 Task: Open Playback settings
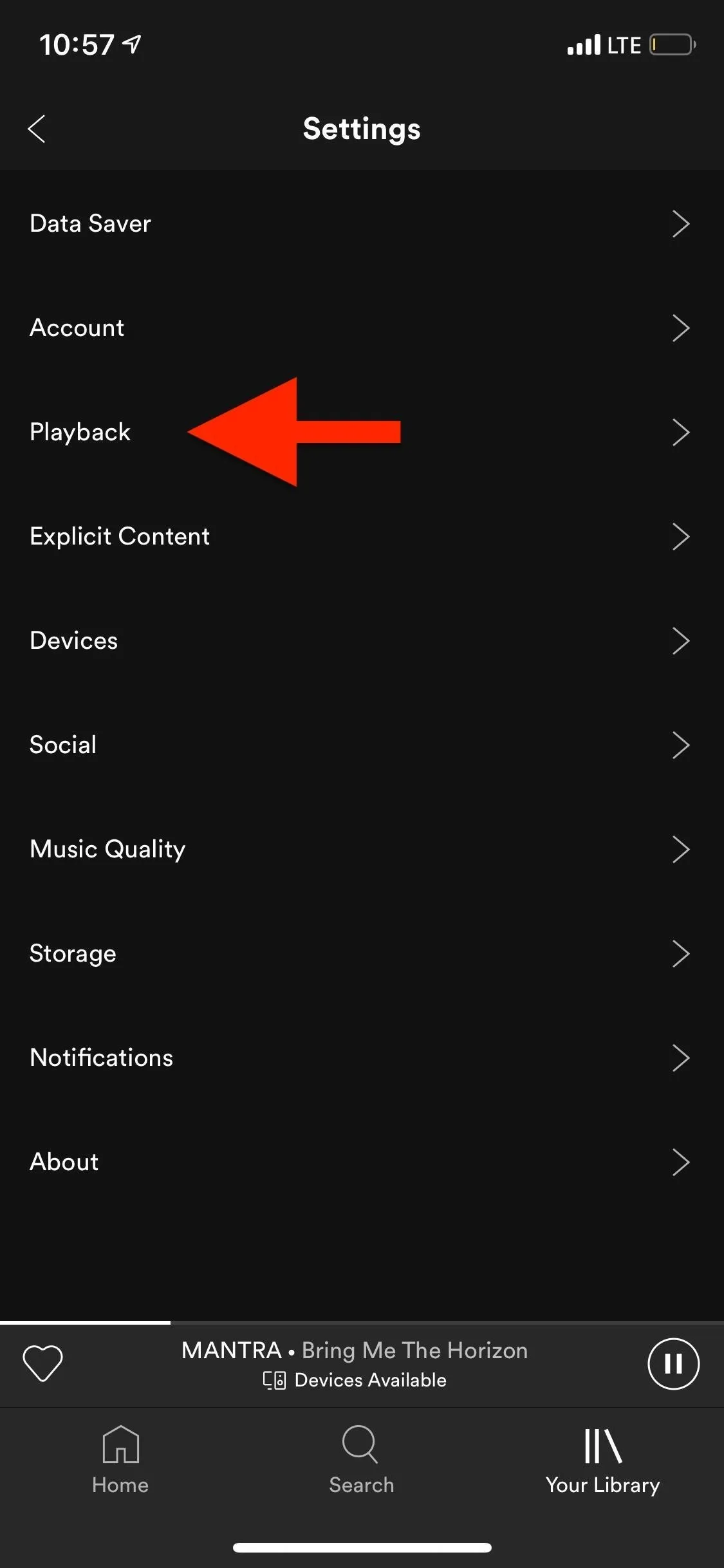[x=362, y=432]
